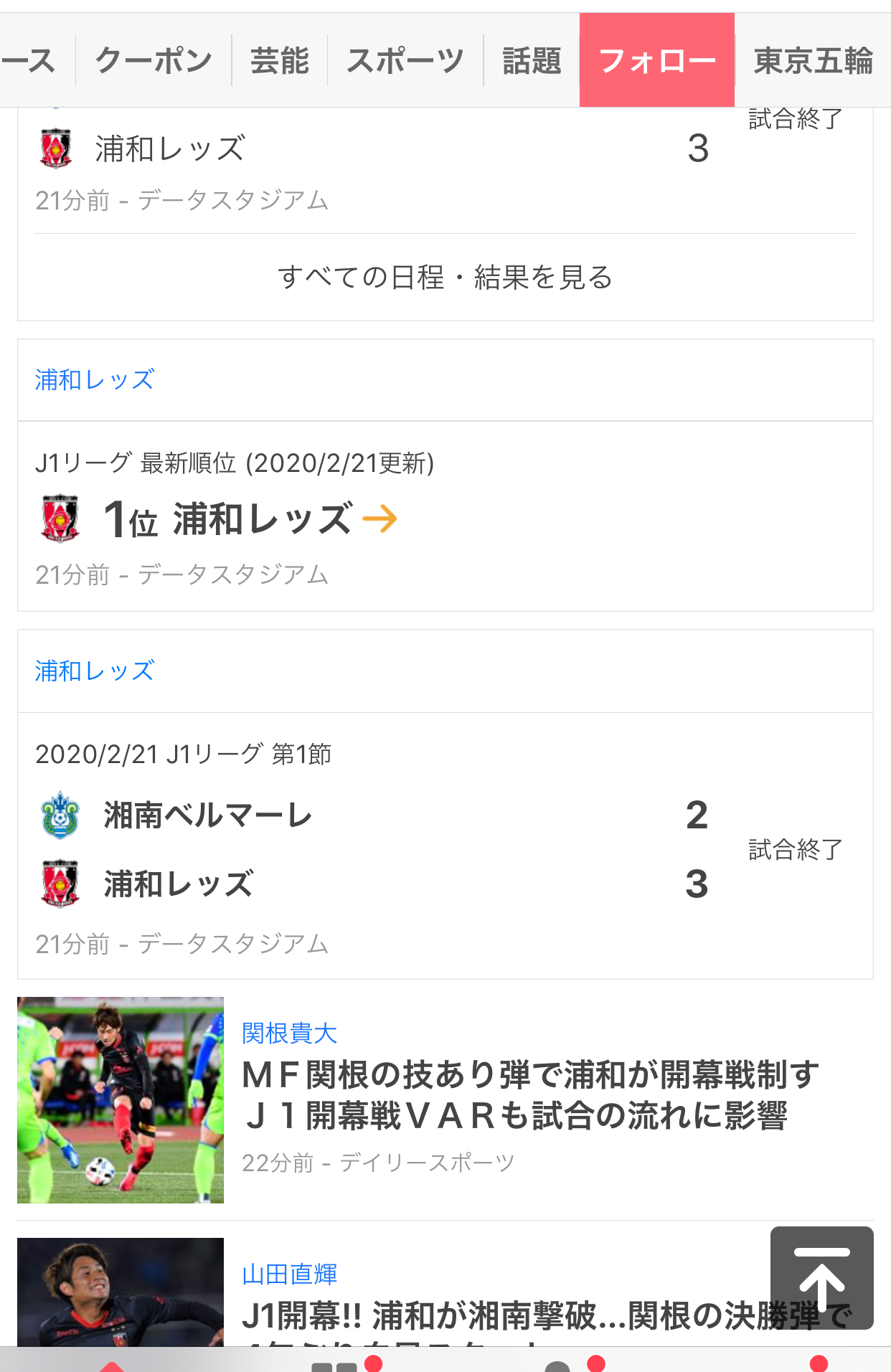The height and width of the screenshot is (1372, 891).
Task: Open the 浦和レッズ link above J1リーグ 最新順位
Action: [x=95, y=380]
